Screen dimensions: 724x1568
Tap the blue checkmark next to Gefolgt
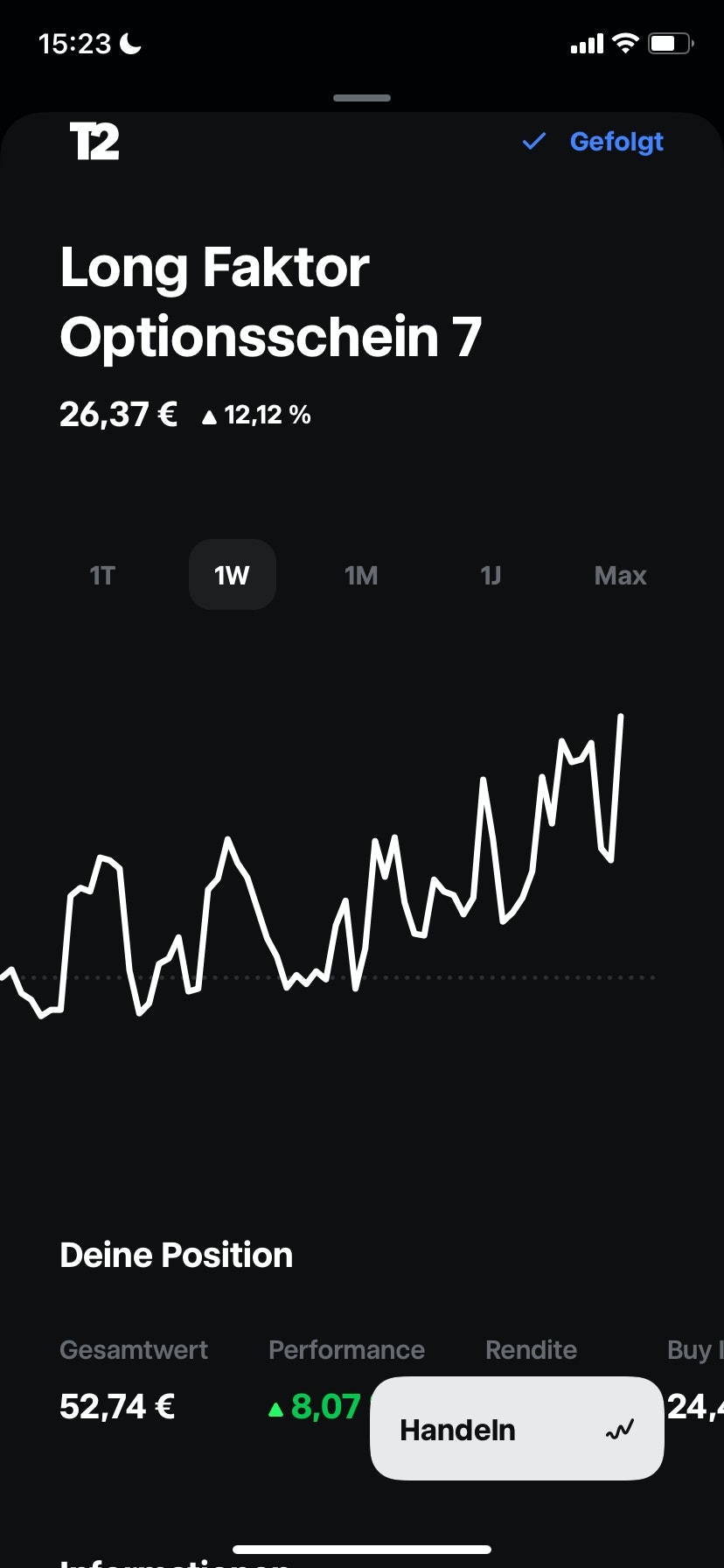pyautogui.click(x=533, y=141)
